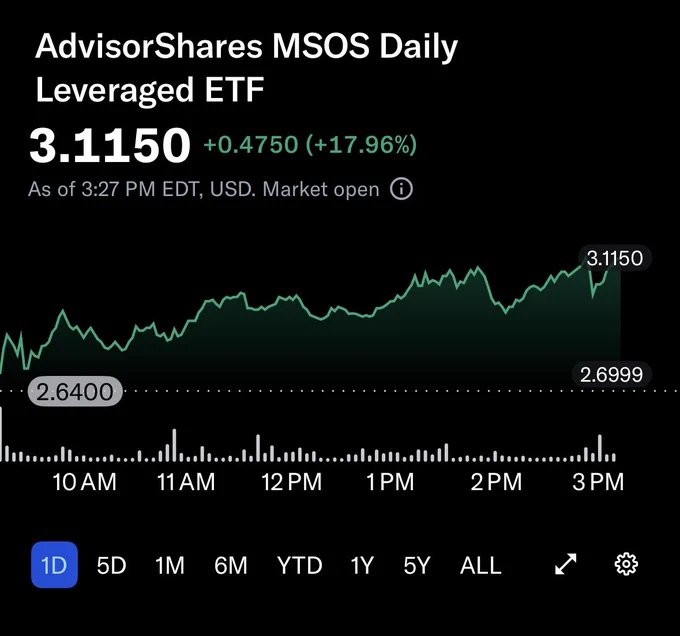View the 5Y chart range
The height and width of the screenshot is (636, 680).
click(x=417, y=565)
